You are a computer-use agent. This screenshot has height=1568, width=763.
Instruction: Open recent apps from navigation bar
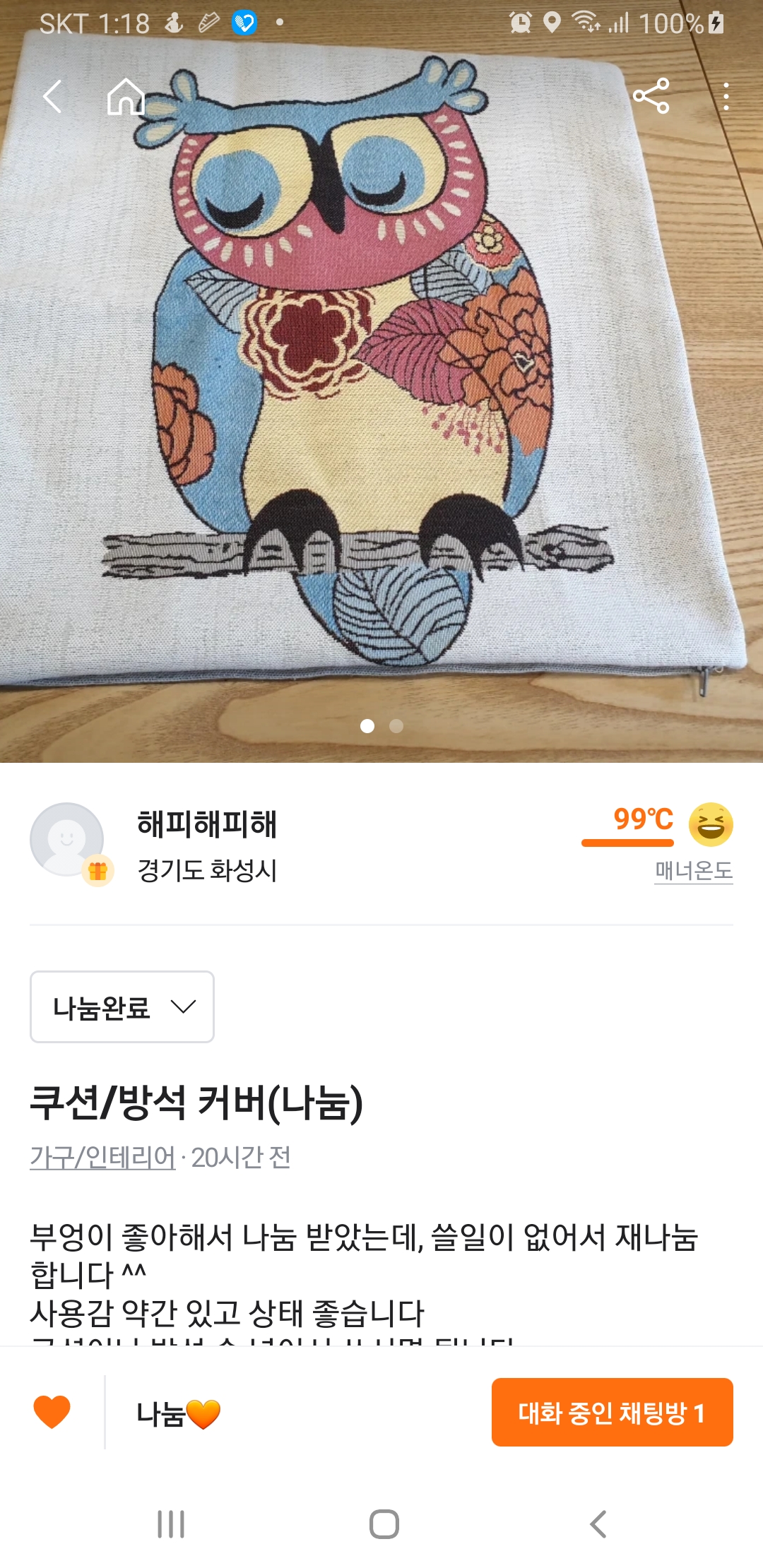(171, 1524)
